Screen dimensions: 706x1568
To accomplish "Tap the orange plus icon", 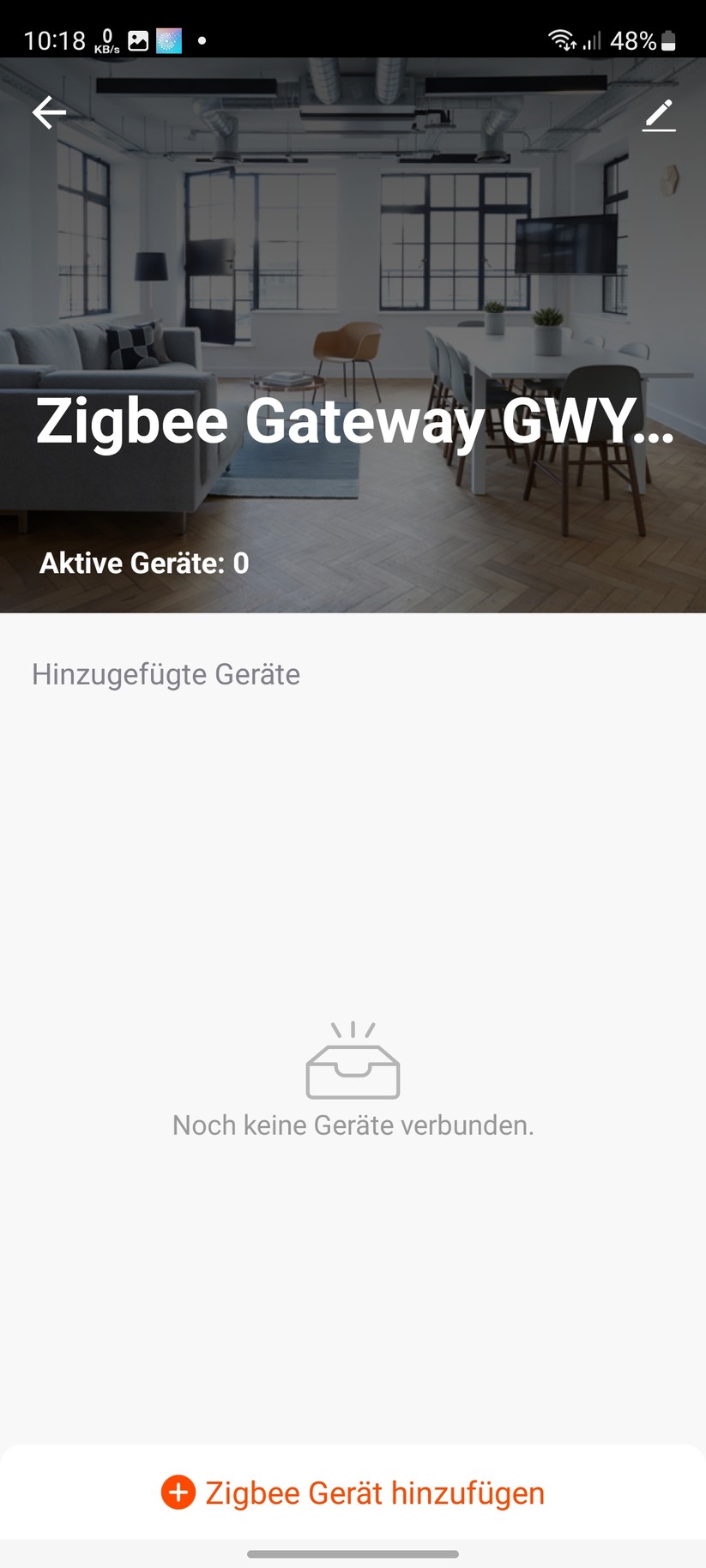I will pyautogui.click(x=178, y=1493).
